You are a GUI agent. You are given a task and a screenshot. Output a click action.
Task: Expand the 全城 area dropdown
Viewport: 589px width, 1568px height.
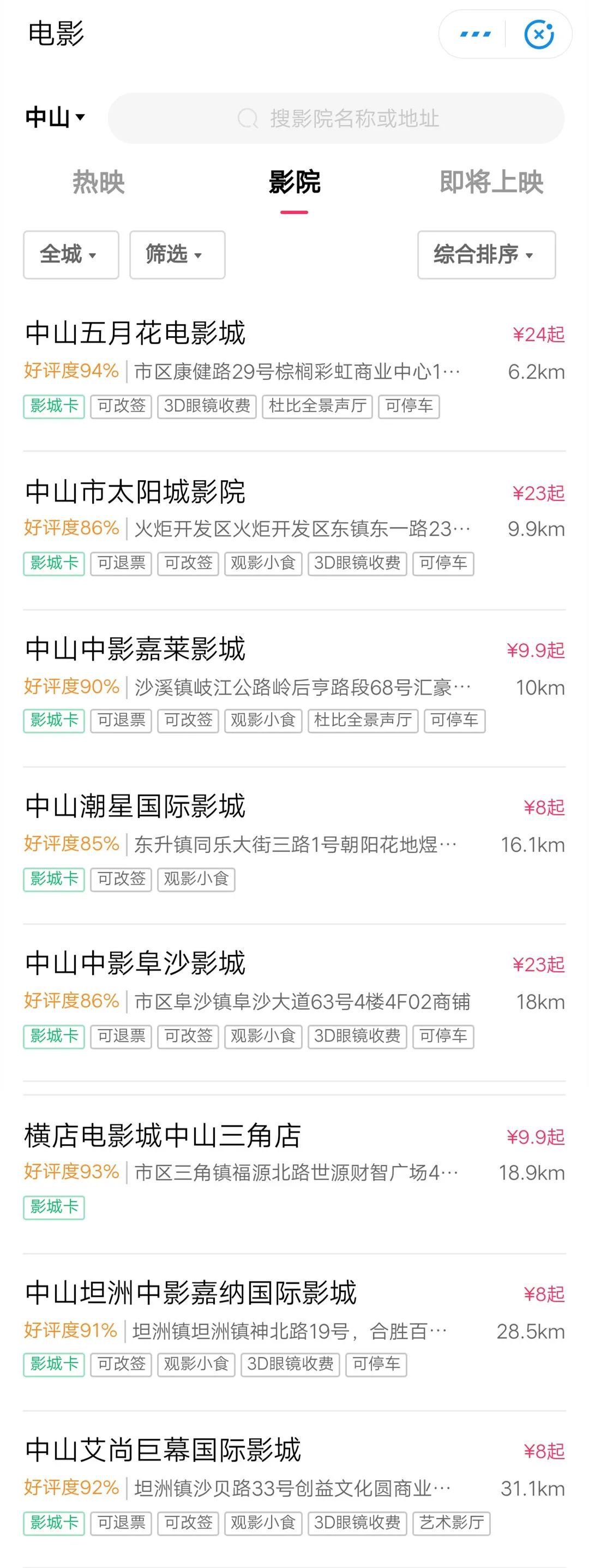tap(70, 254)
